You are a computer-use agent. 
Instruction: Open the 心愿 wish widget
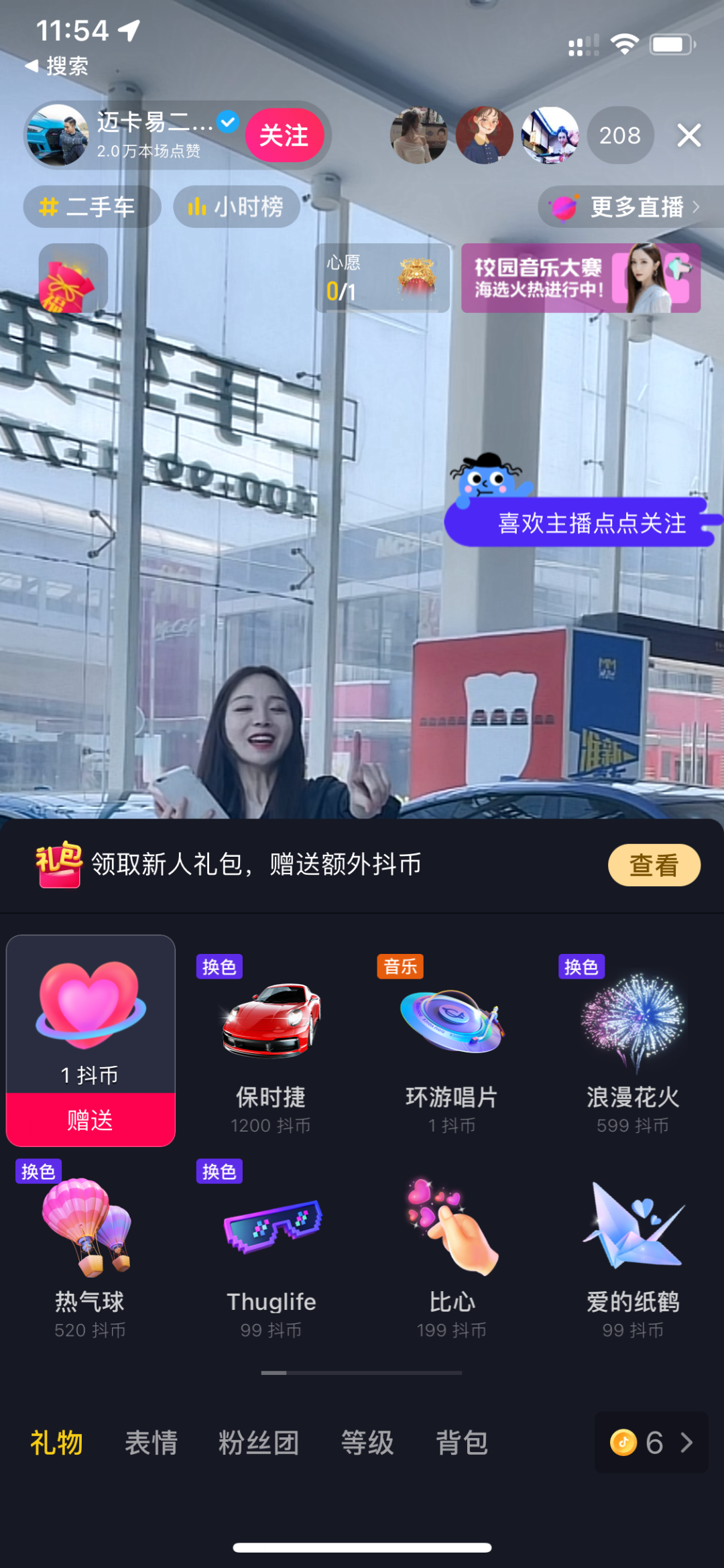382,278
